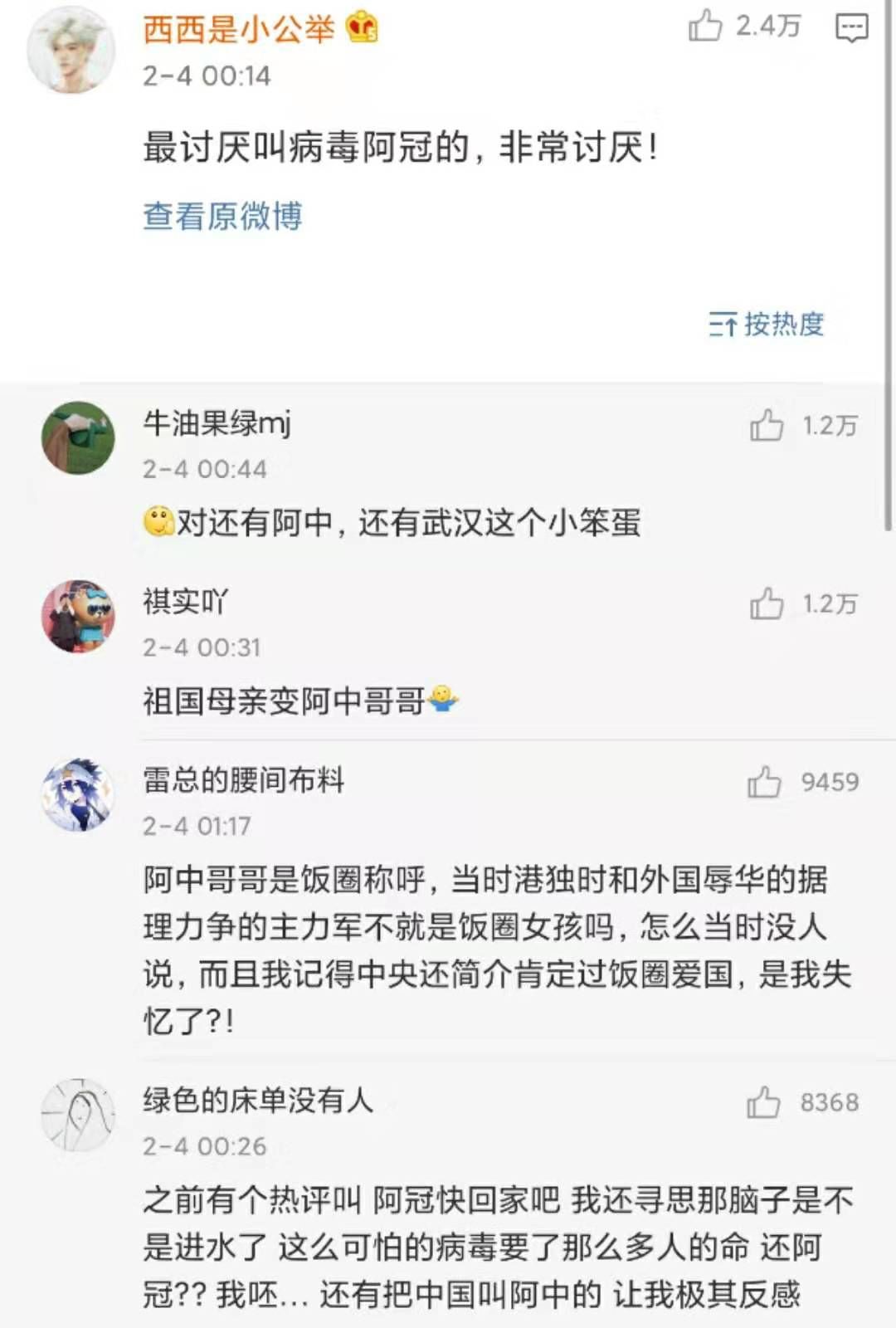View 牛油果绿mj's avatar profile

[78, 438]
